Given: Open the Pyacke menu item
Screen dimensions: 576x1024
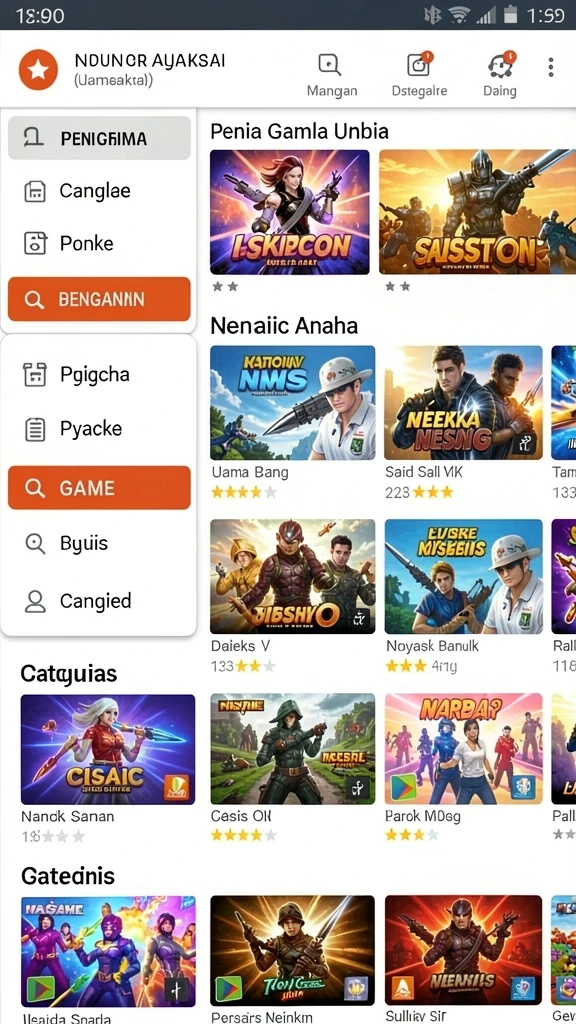Looking at the screenshot, I should tap(99, 428).
